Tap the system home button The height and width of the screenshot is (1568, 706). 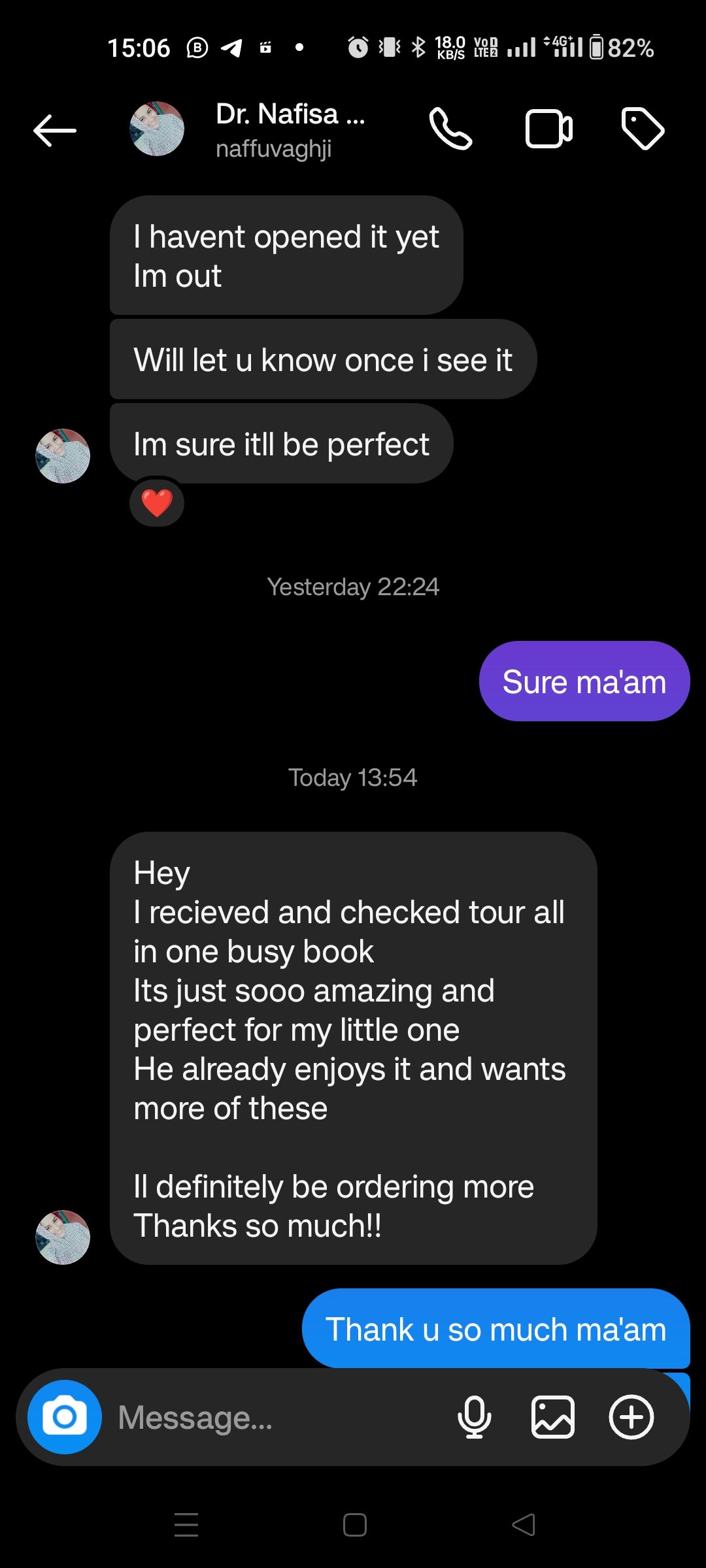[x=354, y=1525]
